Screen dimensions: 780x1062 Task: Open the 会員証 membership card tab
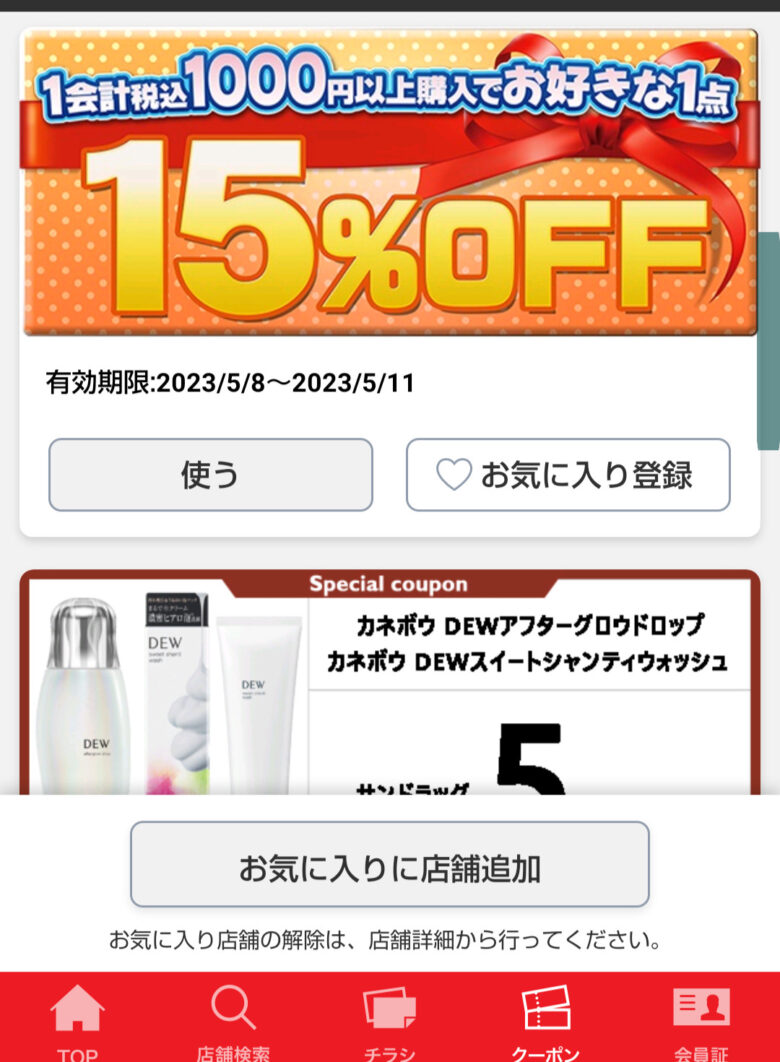pyautogui.click(x=701, y=1020)
